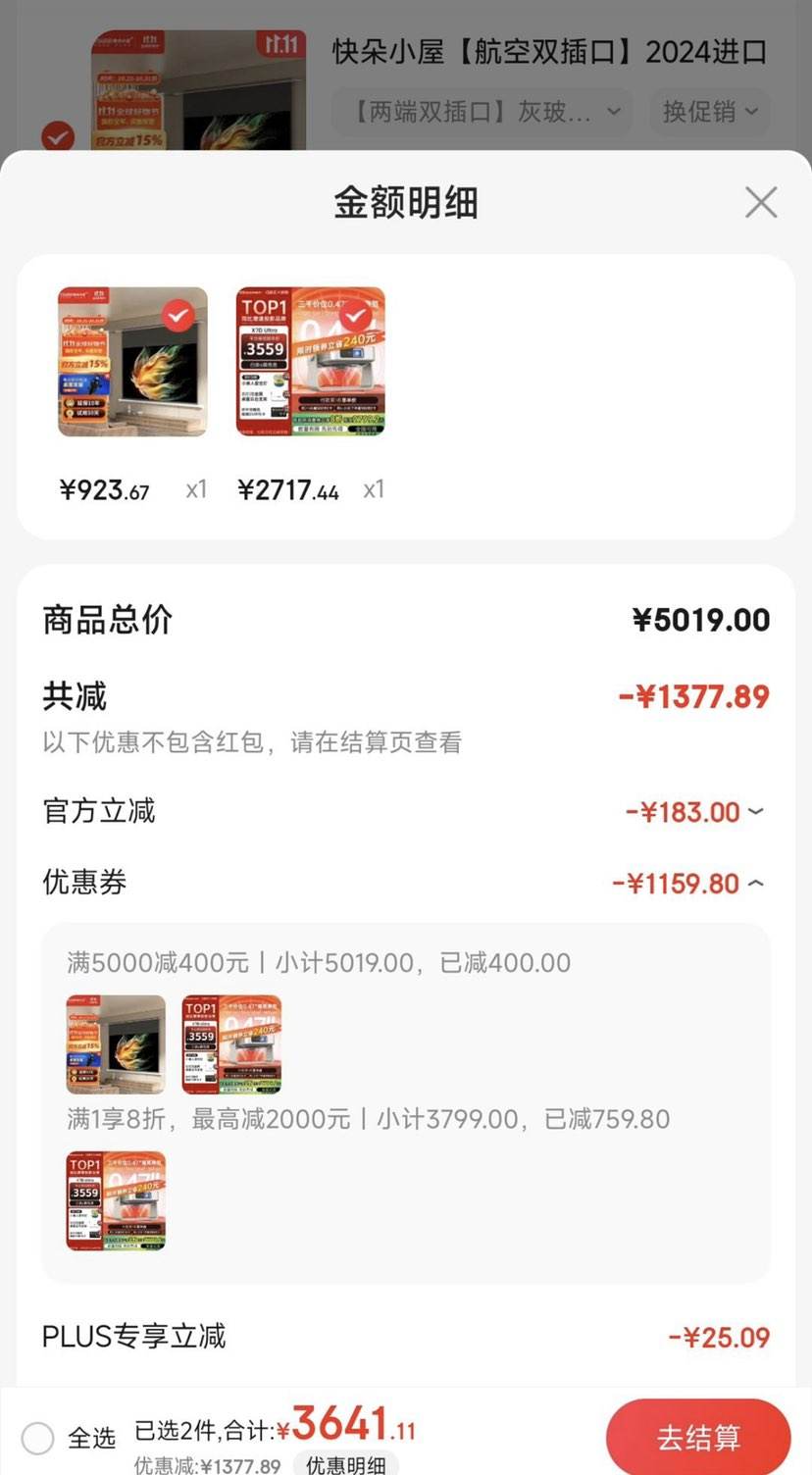Screen dimensions: 812x1475
Task: Toggle the 全选 select-all circle
Action: point(37,1438)
